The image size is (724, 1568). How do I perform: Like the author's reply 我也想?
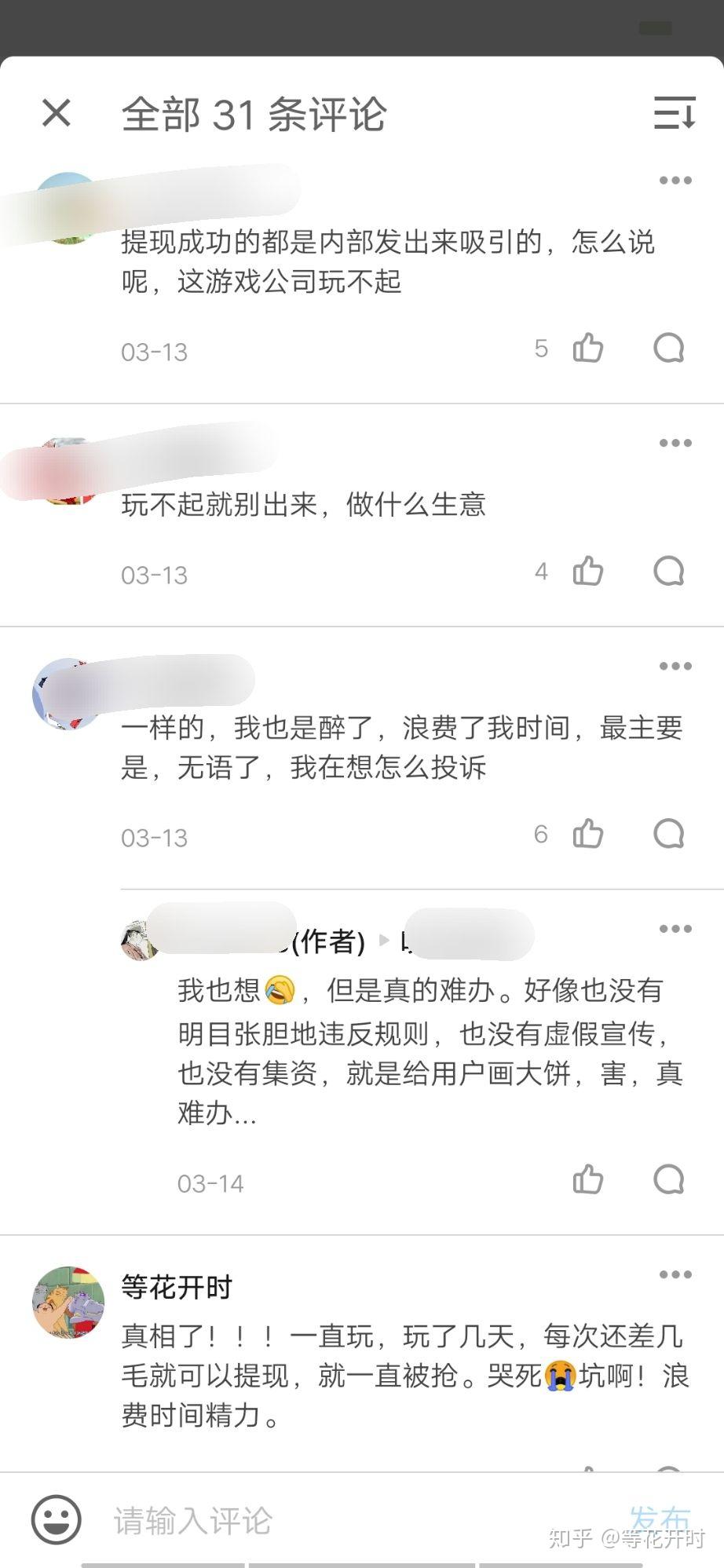click(587, 1179)
